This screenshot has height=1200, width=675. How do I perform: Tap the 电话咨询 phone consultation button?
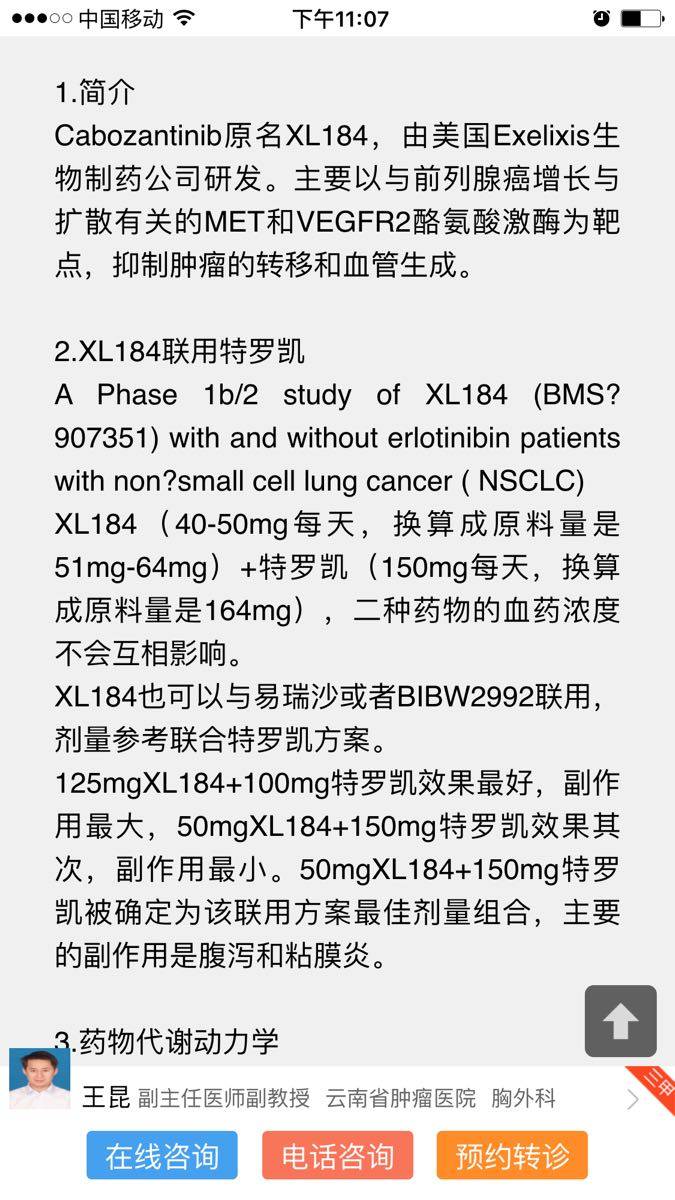[337, 1156]
